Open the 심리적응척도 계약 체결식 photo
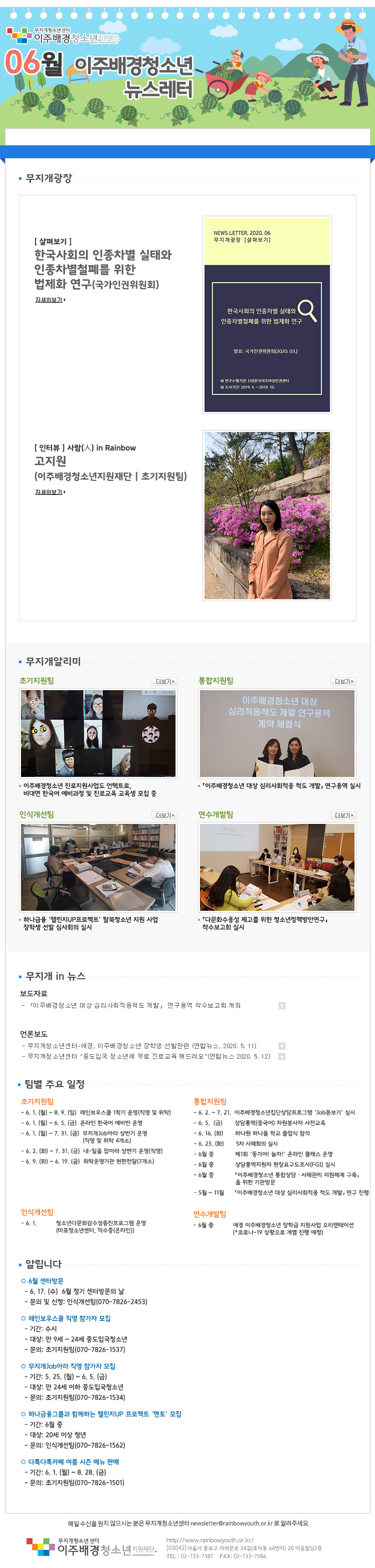Viewport: 375px width, 1568px height. [x=277, y=734]
